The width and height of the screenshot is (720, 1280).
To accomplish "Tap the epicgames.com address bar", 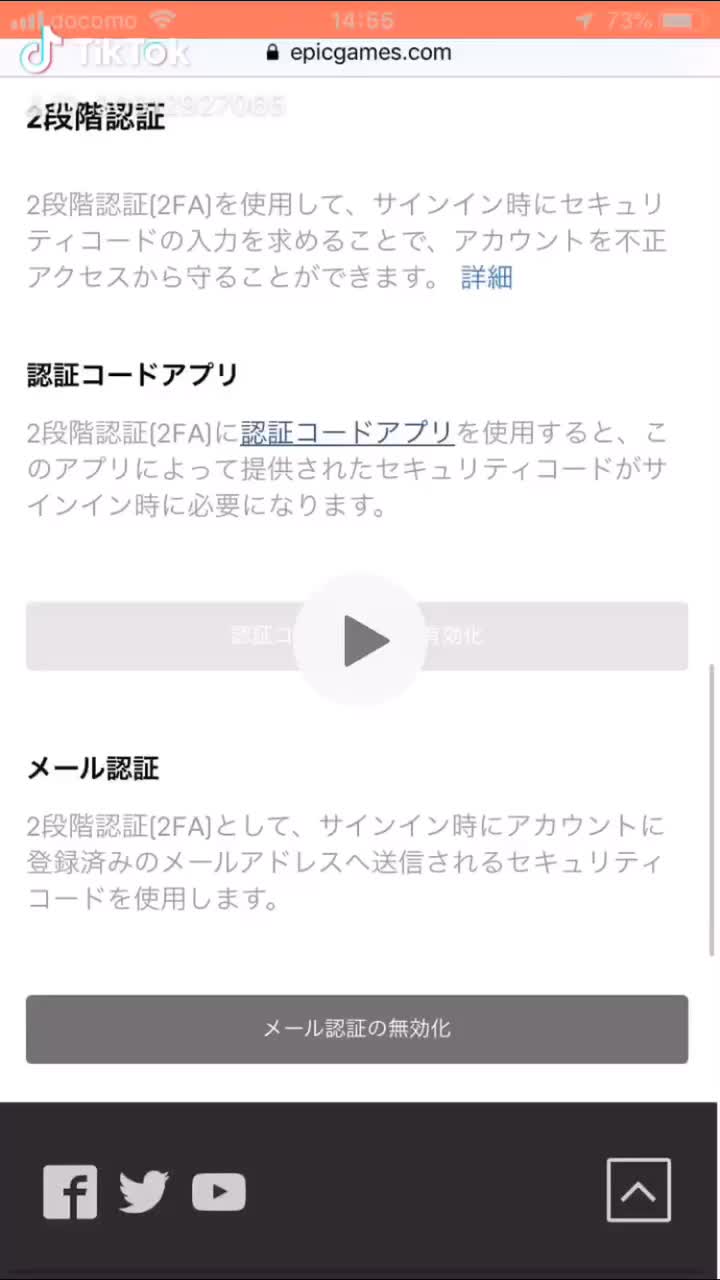I will click(360, 53).
